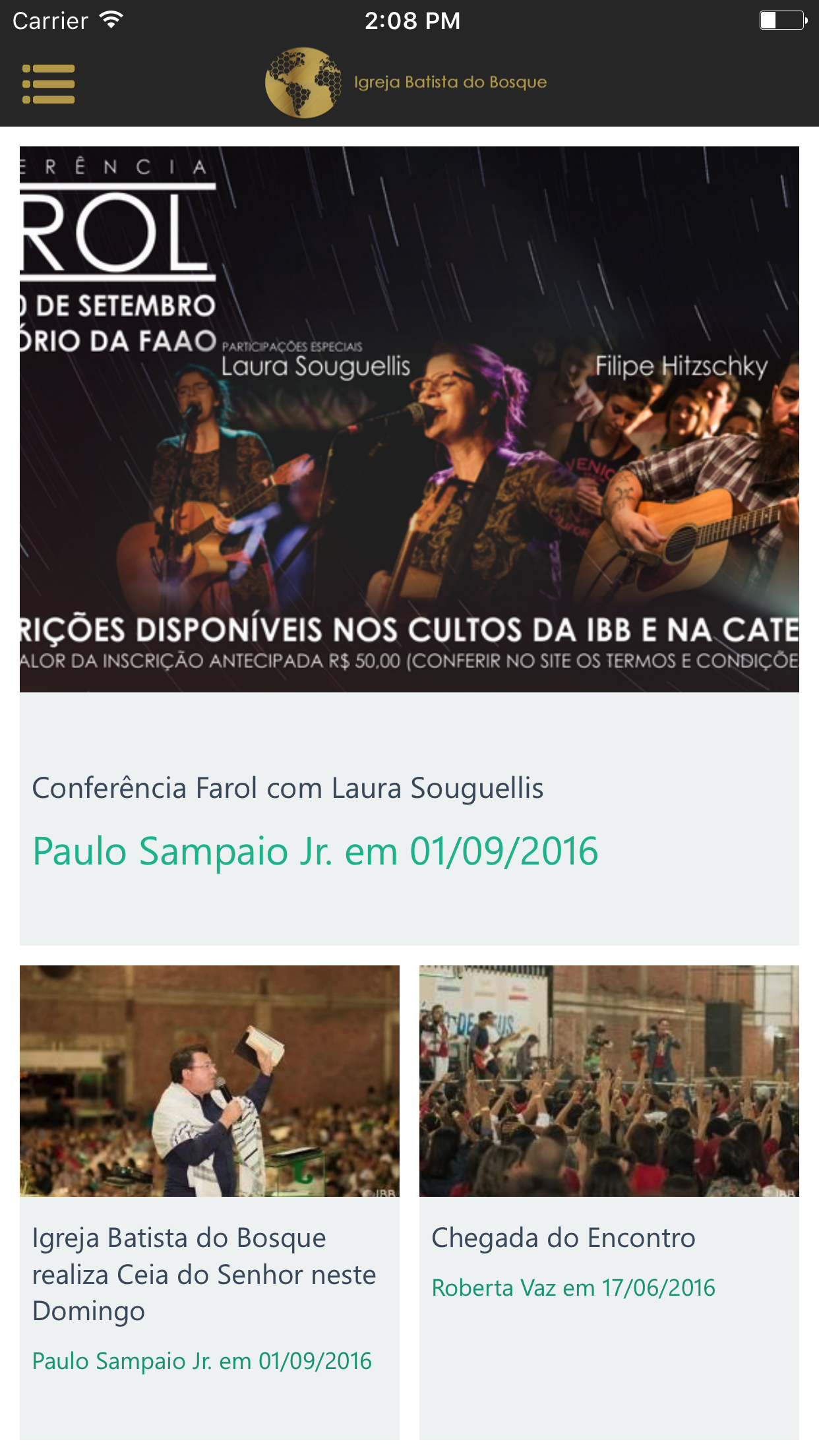
Task: Open Conferência Farol com Laura Souguellis article
Action: (288, 788)
